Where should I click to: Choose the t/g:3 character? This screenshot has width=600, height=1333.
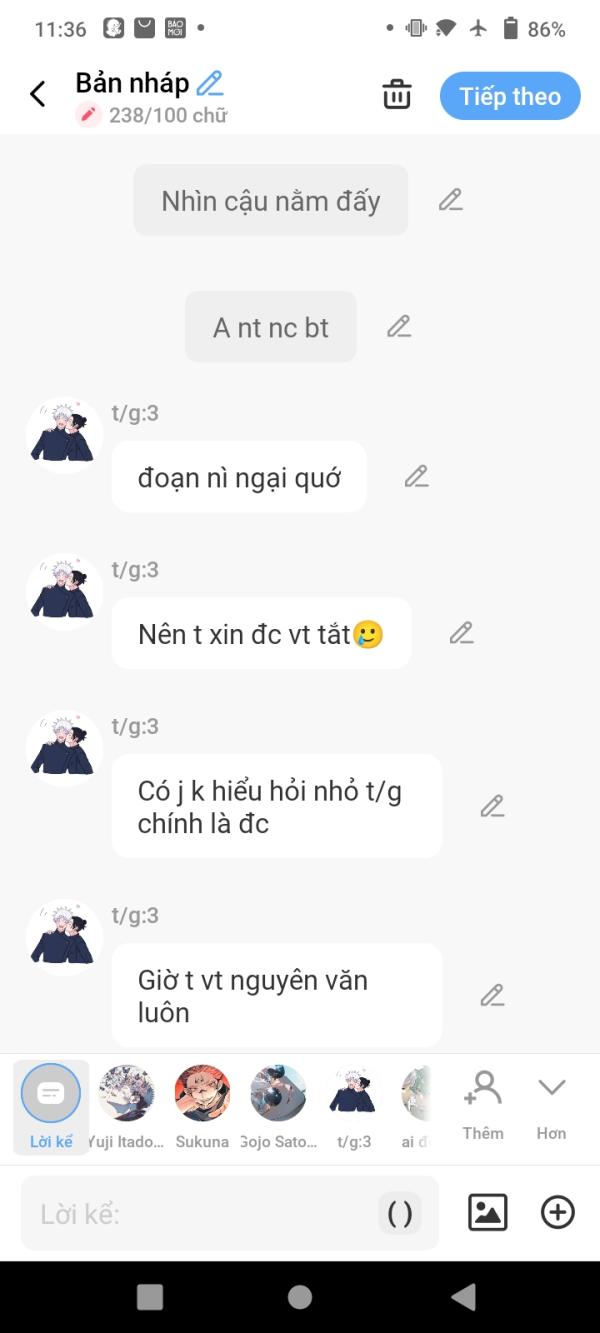[x=352, y=1107]
